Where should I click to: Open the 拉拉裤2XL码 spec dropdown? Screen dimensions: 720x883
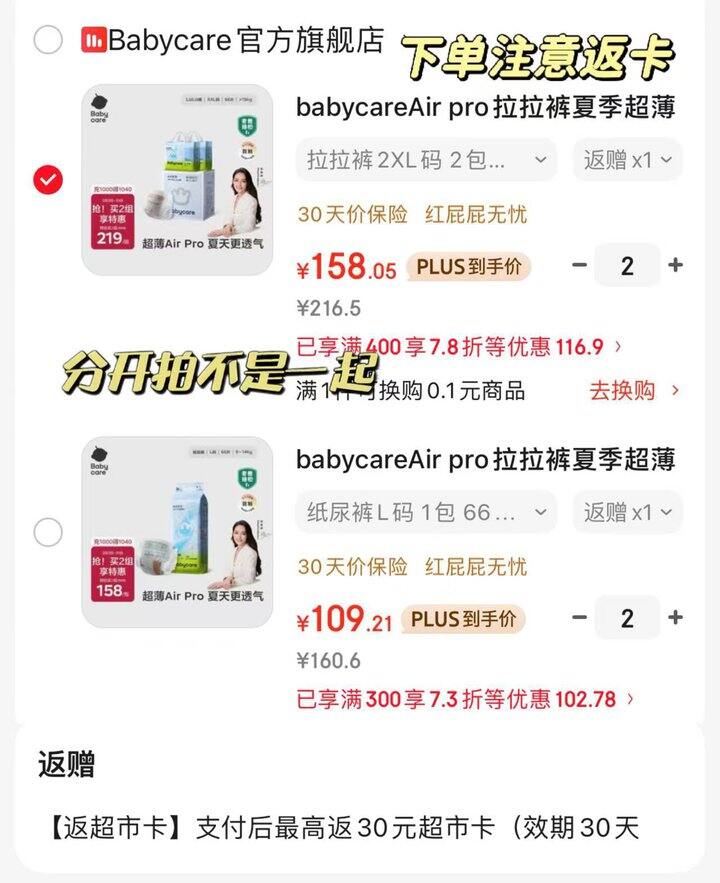(424, 160)
